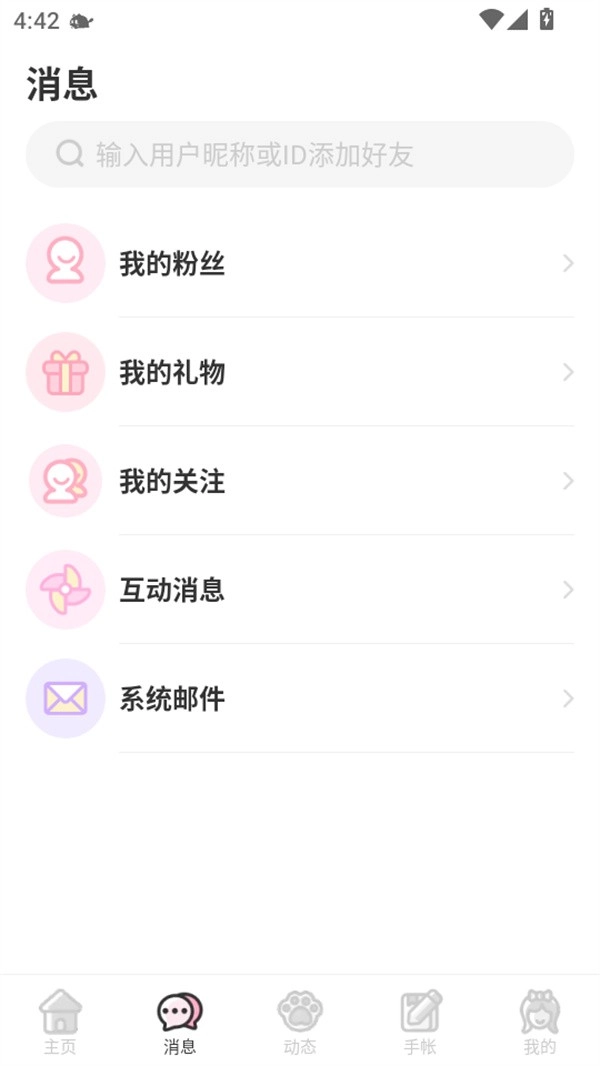Open the 我的 (Me) tab

click(540, 1022)
